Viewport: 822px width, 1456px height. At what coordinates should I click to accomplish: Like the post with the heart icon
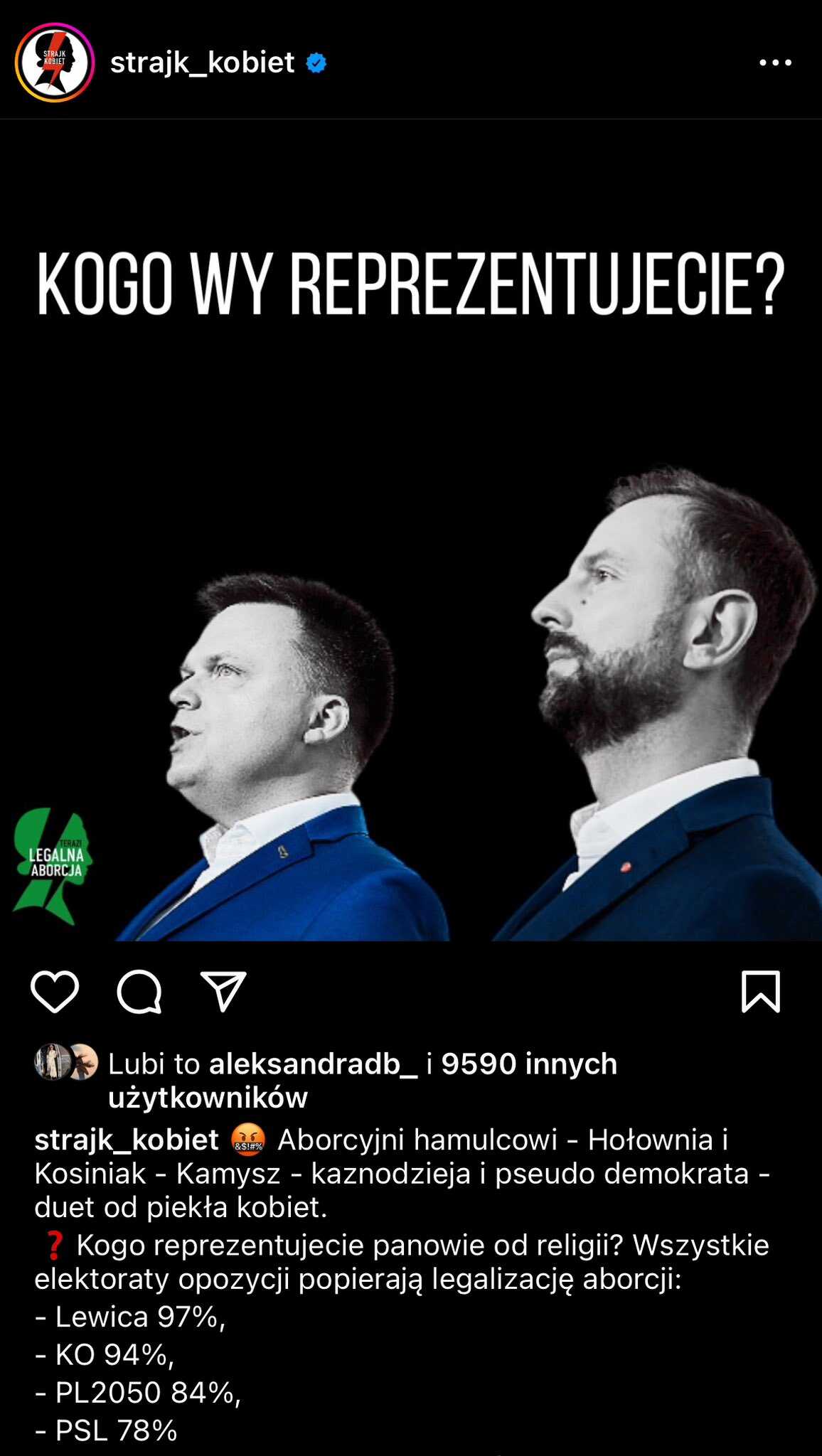pyautogui.click(x=55, y=991)
